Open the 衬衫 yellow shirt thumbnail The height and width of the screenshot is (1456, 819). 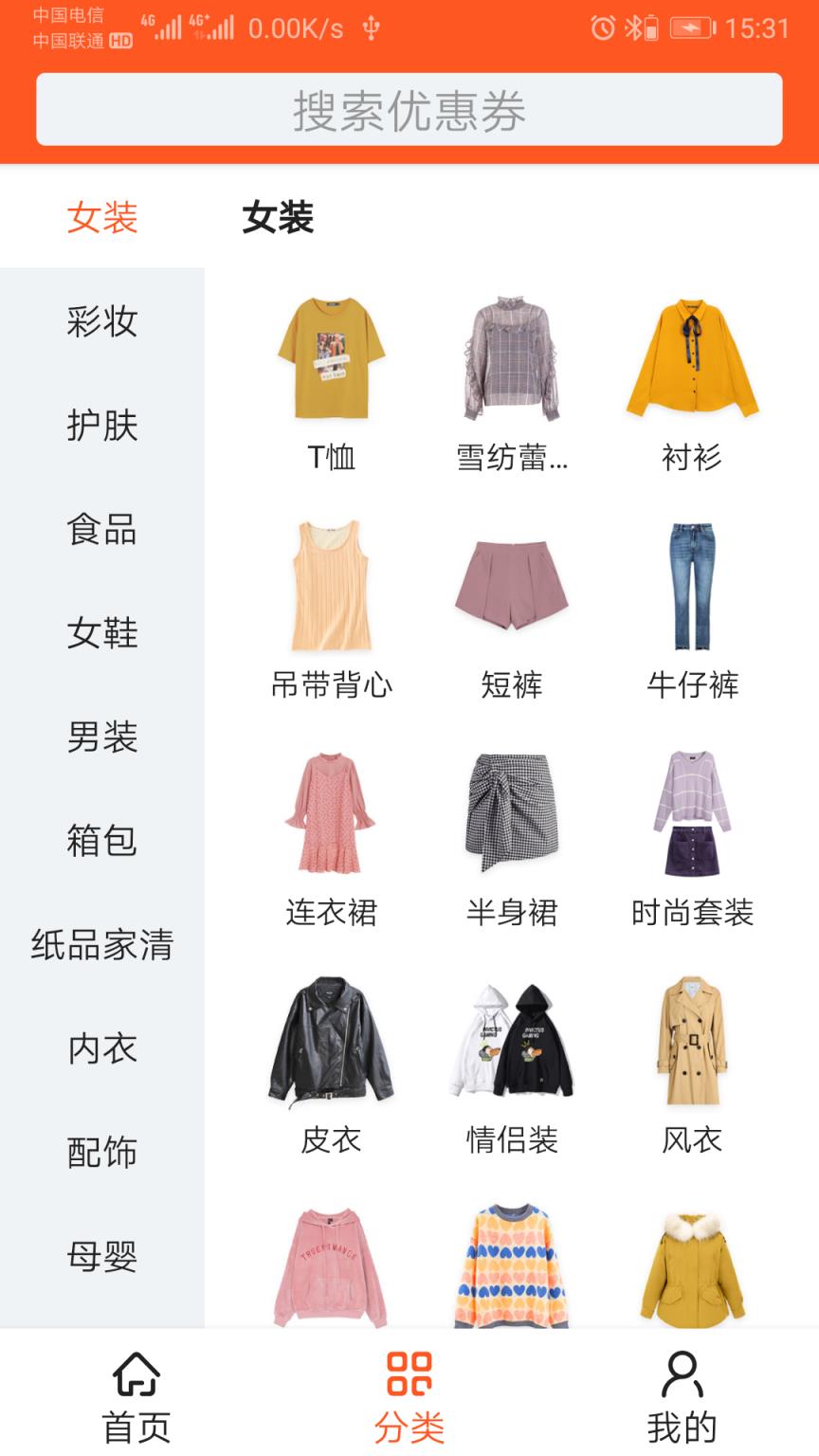pyautogui.click(x=690, y=360)
